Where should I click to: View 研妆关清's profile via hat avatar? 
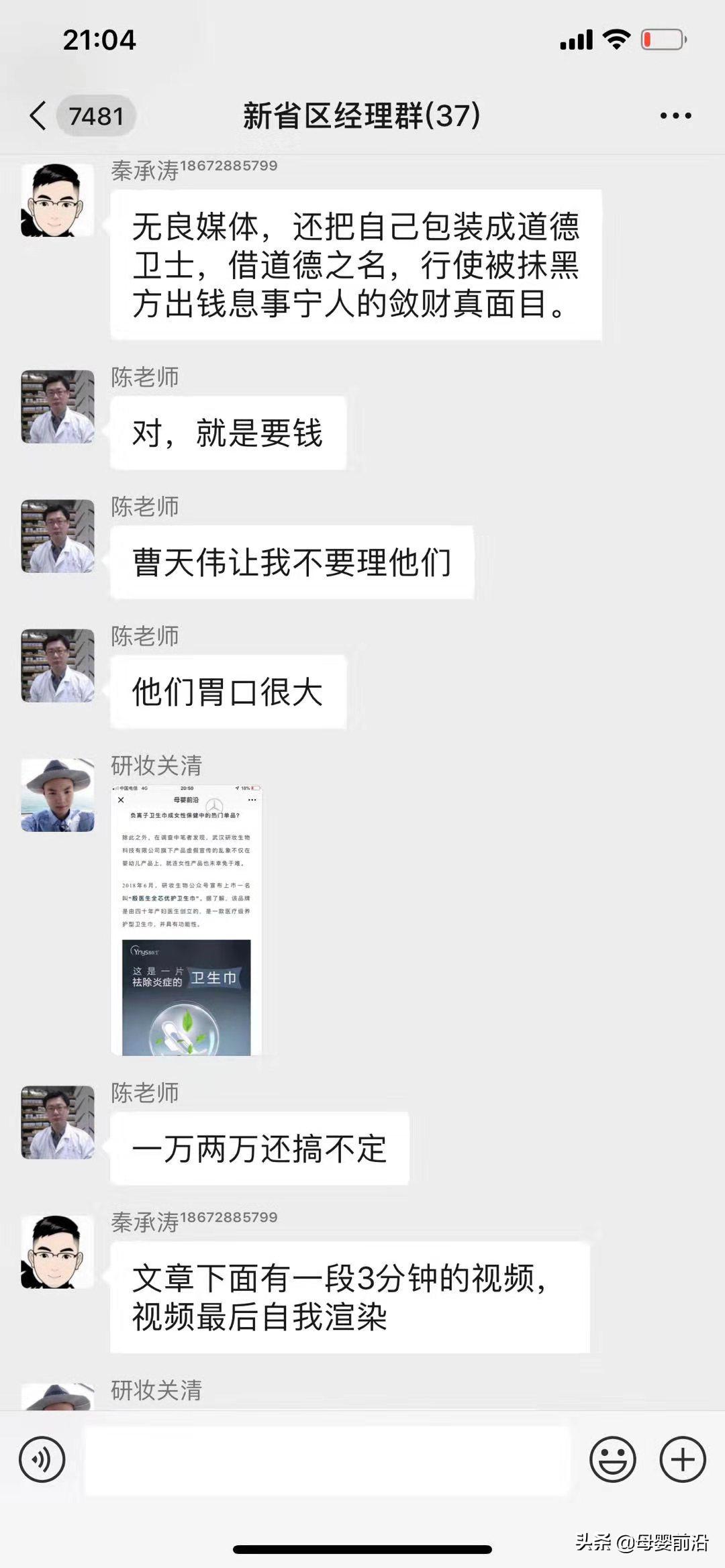coord(58,796)
